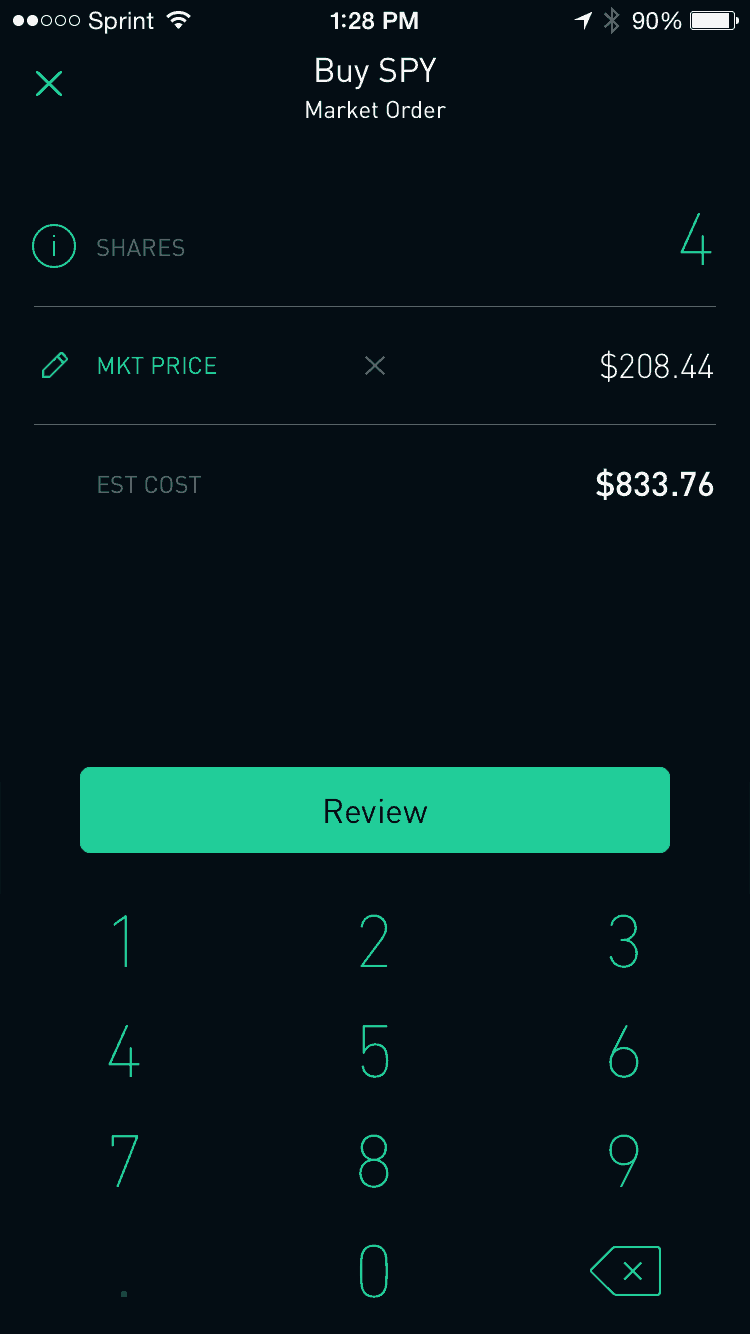Clear the market price using the X icon
This screenshot has width=750, height=1334.
(375, 365)
